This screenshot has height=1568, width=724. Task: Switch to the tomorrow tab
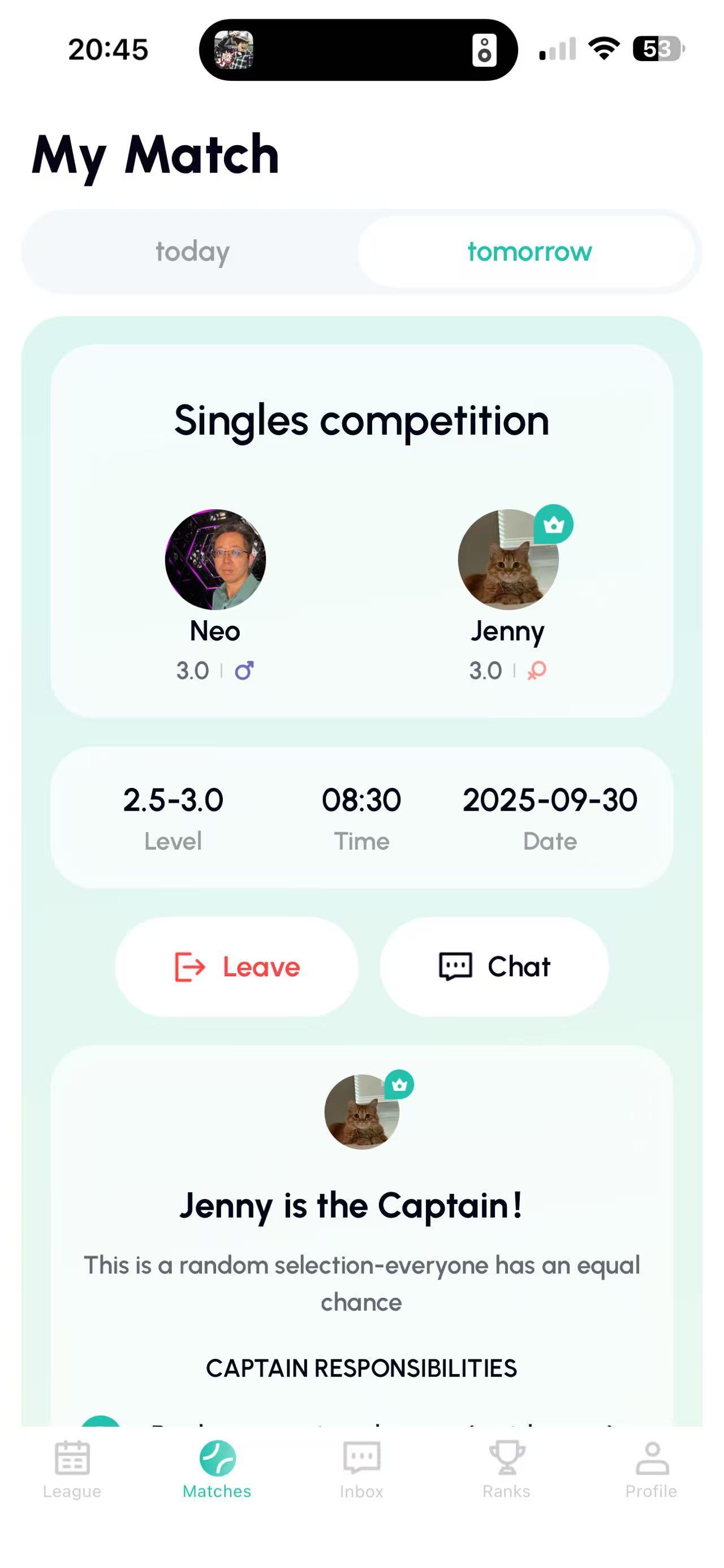(x=529, y=252)
